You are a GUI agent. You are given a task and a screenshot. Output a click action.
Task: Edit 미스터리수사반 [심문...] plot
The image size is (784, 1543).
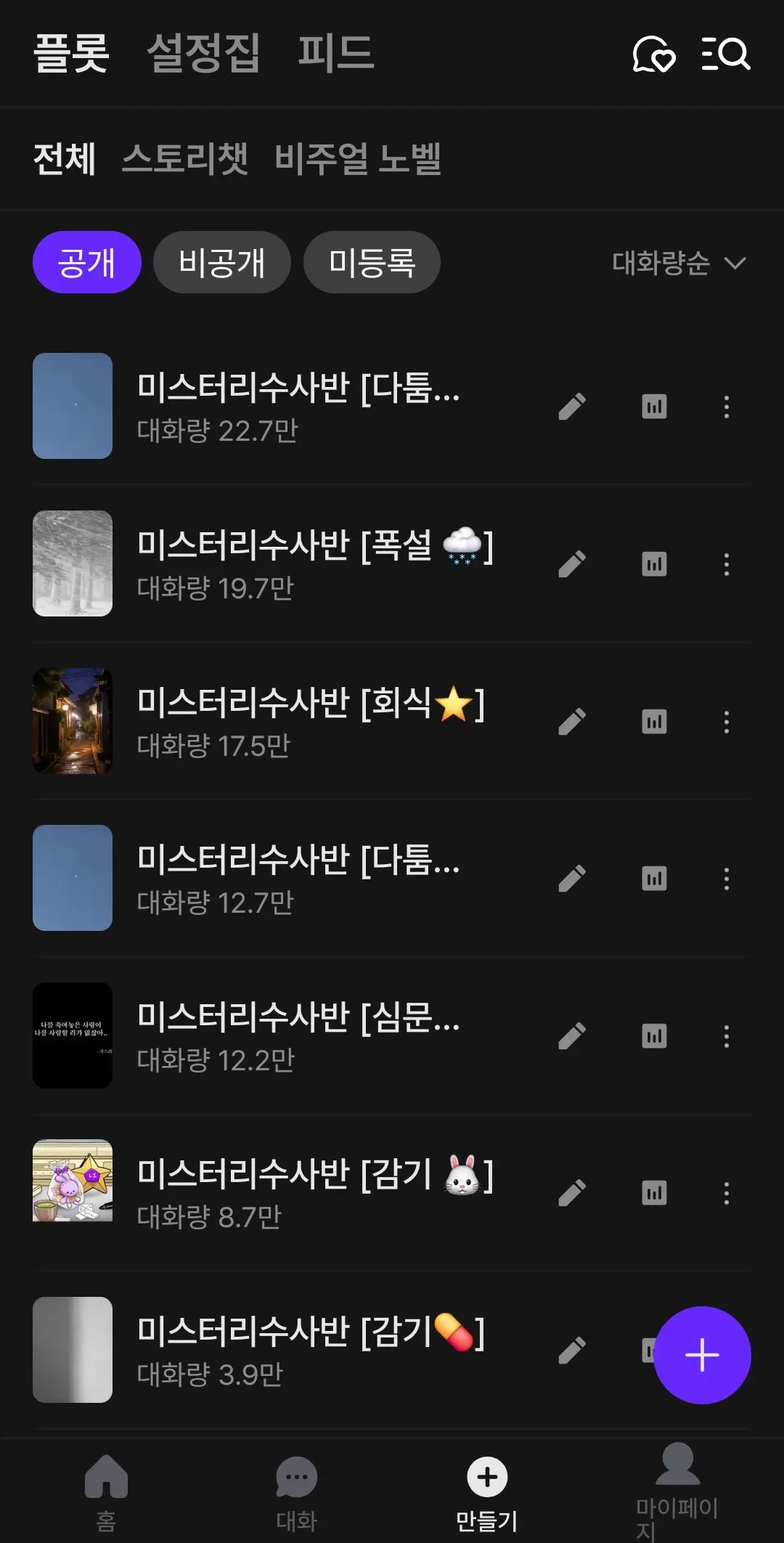572,1036
